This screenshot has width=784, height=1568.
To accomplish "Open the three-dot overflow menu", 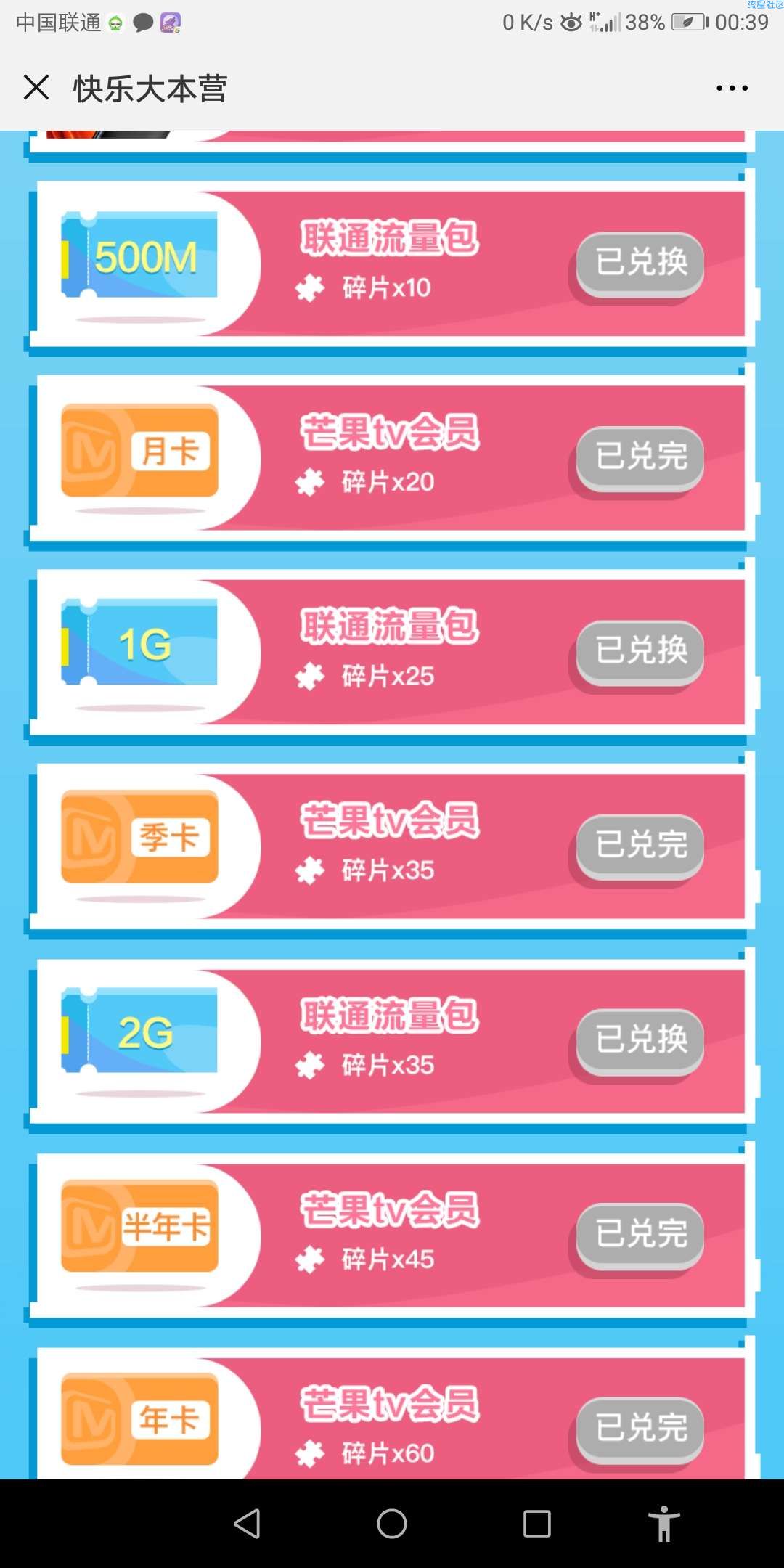I will click(x=731, y=88).
